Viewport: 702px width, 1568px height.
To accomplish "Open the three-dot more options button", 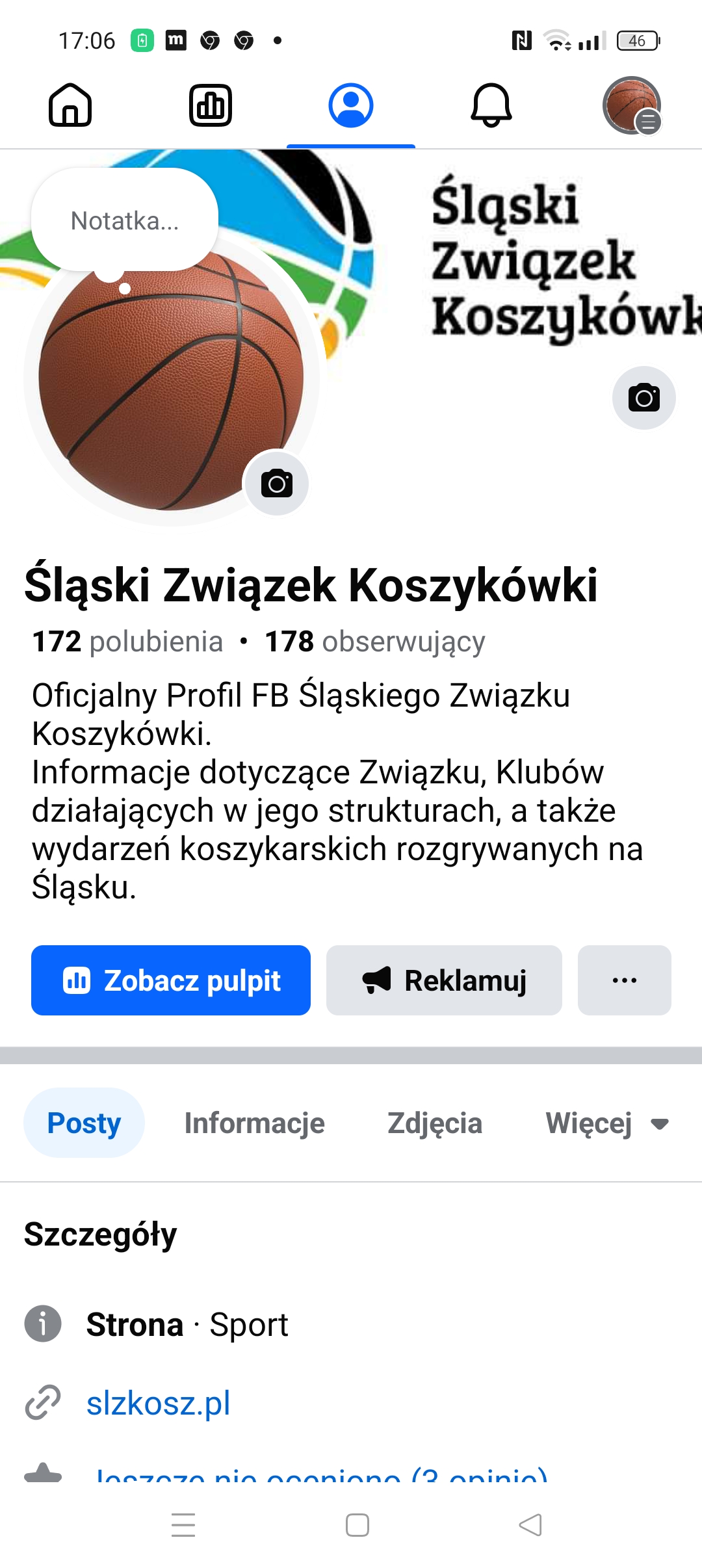I will tap(624, 980).
